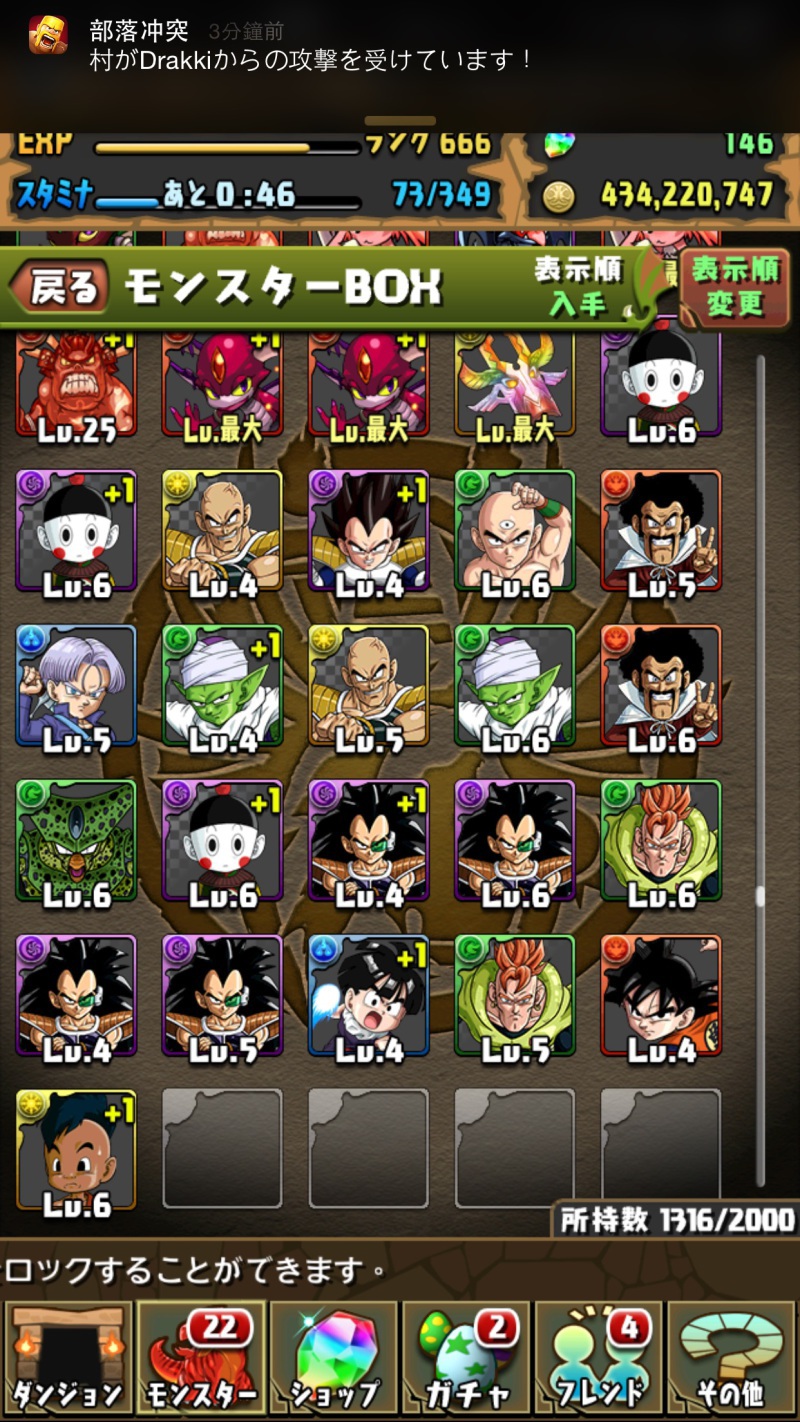The image size is (800, 1422).
Task: Change sort order with 表示順変更
Action: pyautogui.click(x=735, y=287)
